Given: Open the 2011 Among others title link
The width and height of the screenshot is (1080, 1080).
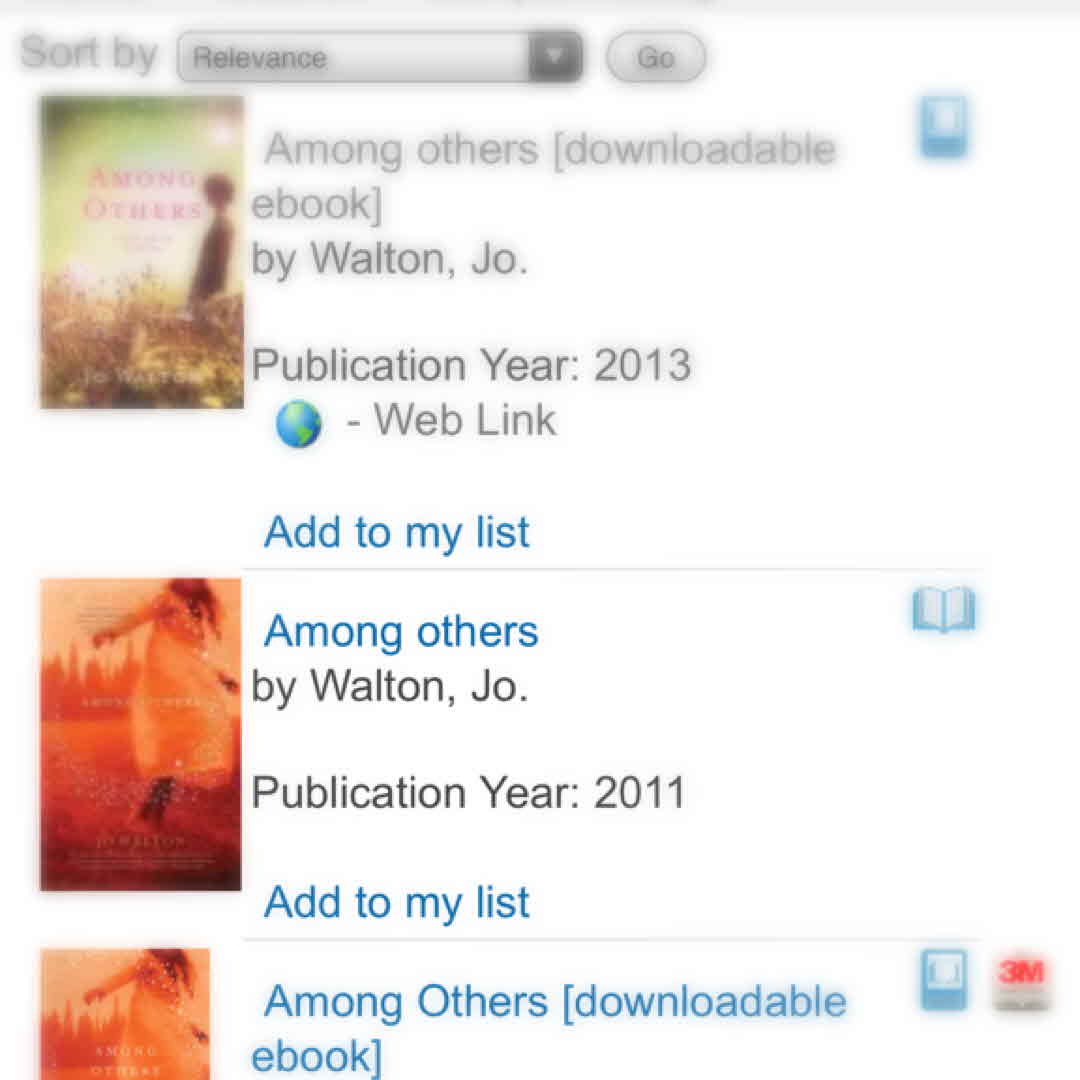Looking at the screenshot, I should tap(401, 632).
